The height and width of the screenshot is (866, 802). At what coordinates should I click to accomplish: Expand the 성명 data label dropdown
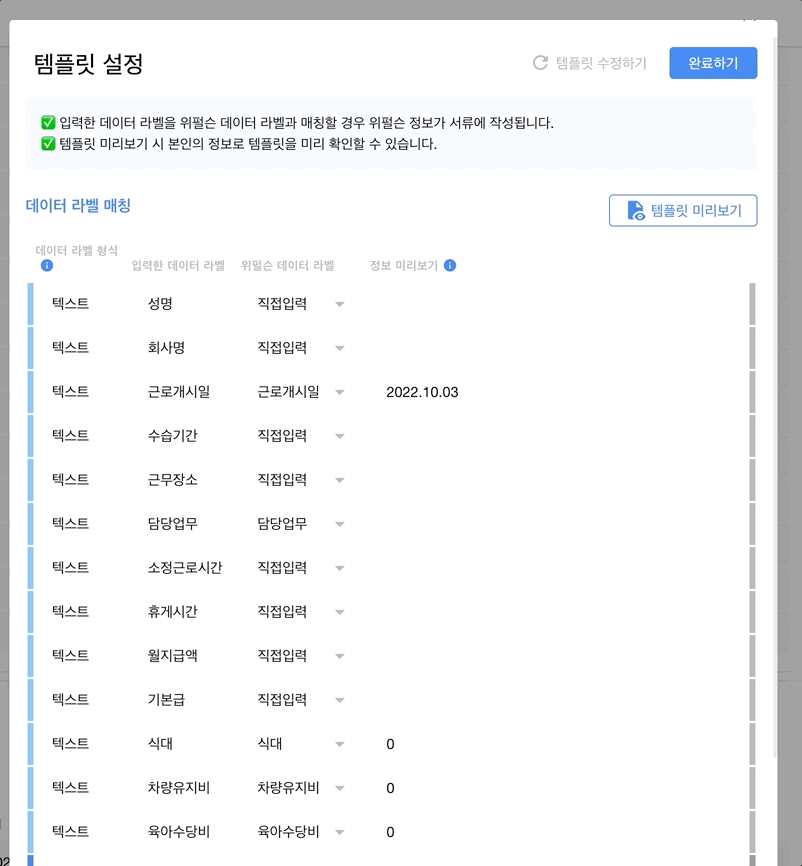(300, 304)
